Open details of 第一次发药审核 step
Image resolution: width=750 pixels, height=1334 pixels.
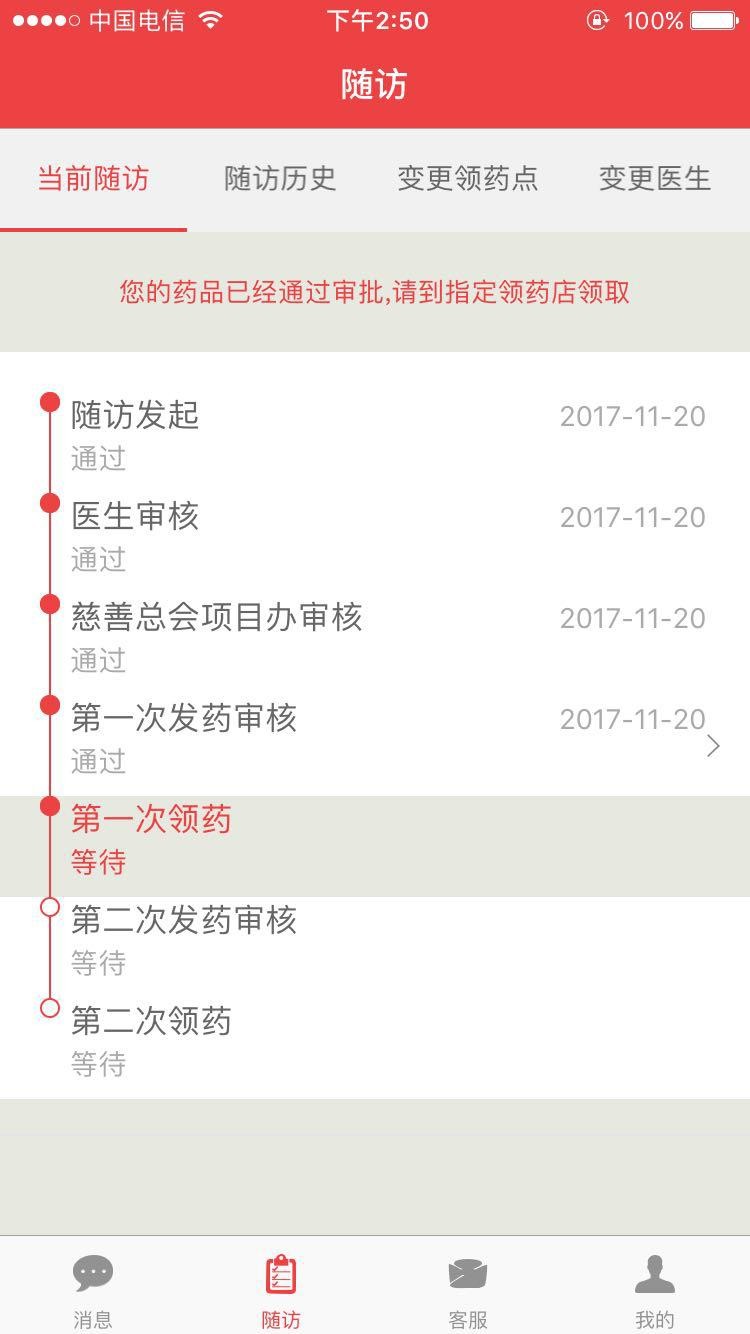click(x=375, y=745)
